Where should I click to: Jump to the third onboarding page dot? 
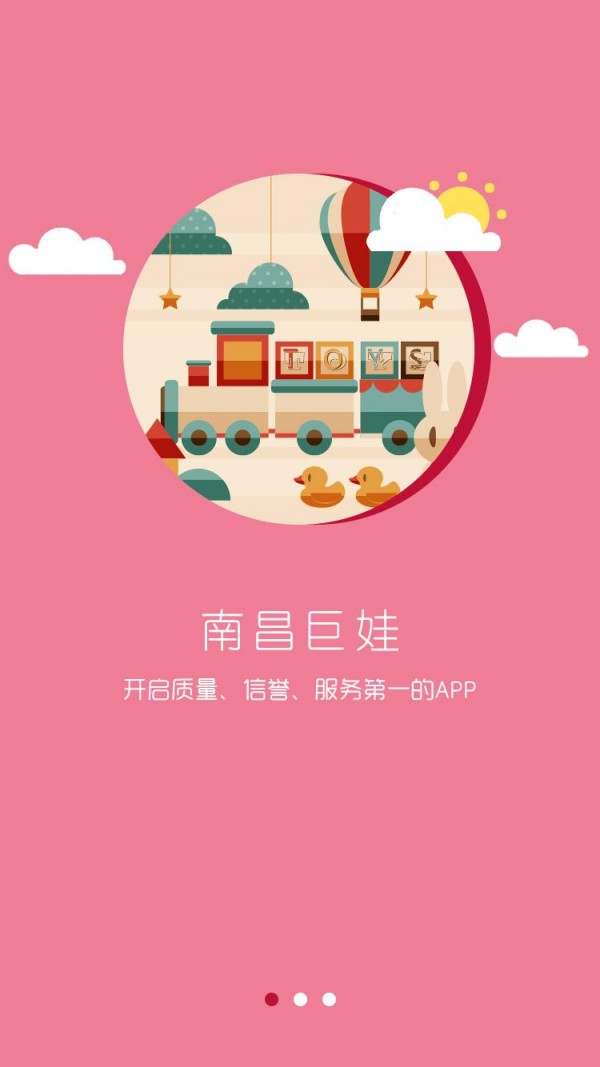(329, 999)
